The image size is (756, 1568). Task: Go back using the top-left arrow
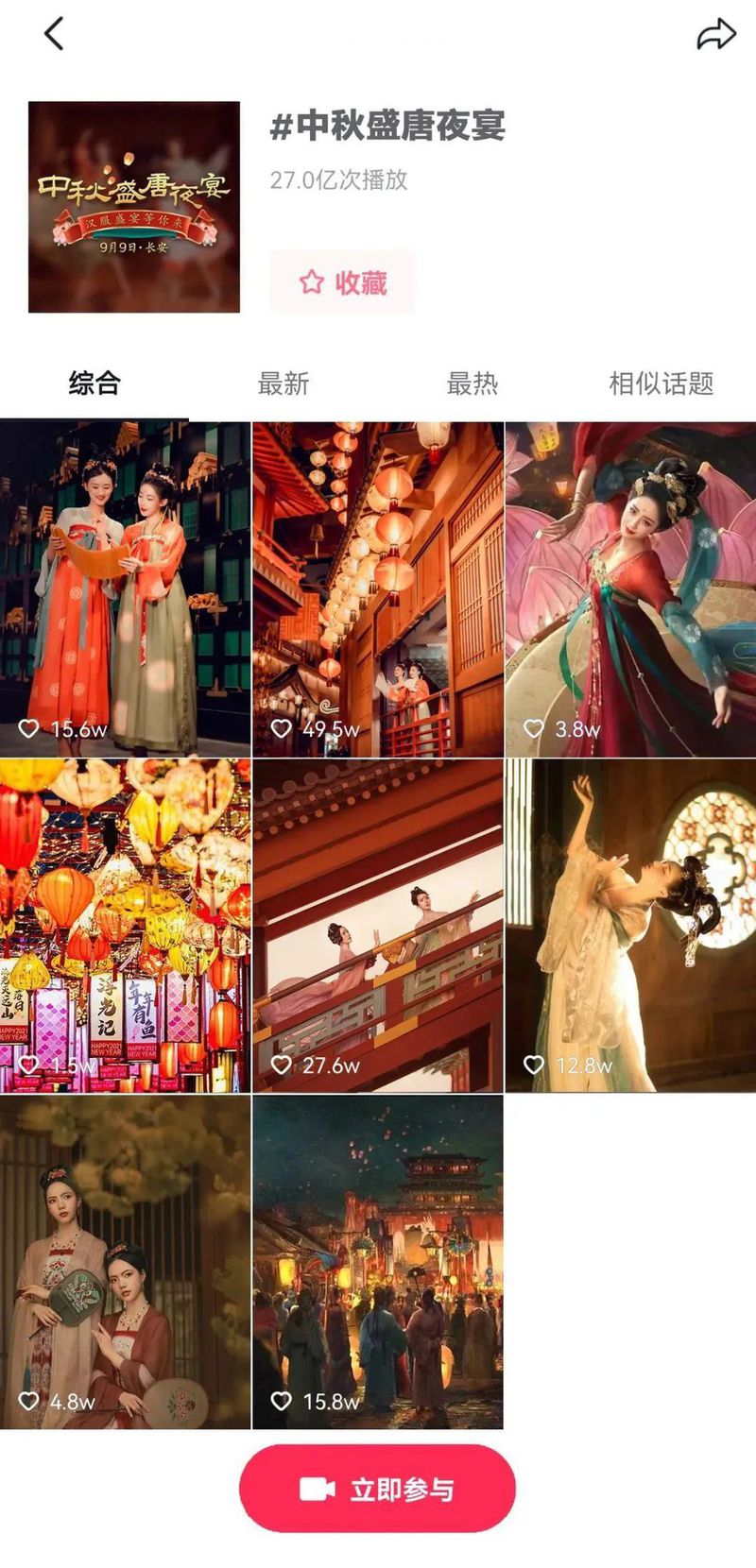click(x=54, y=34)
